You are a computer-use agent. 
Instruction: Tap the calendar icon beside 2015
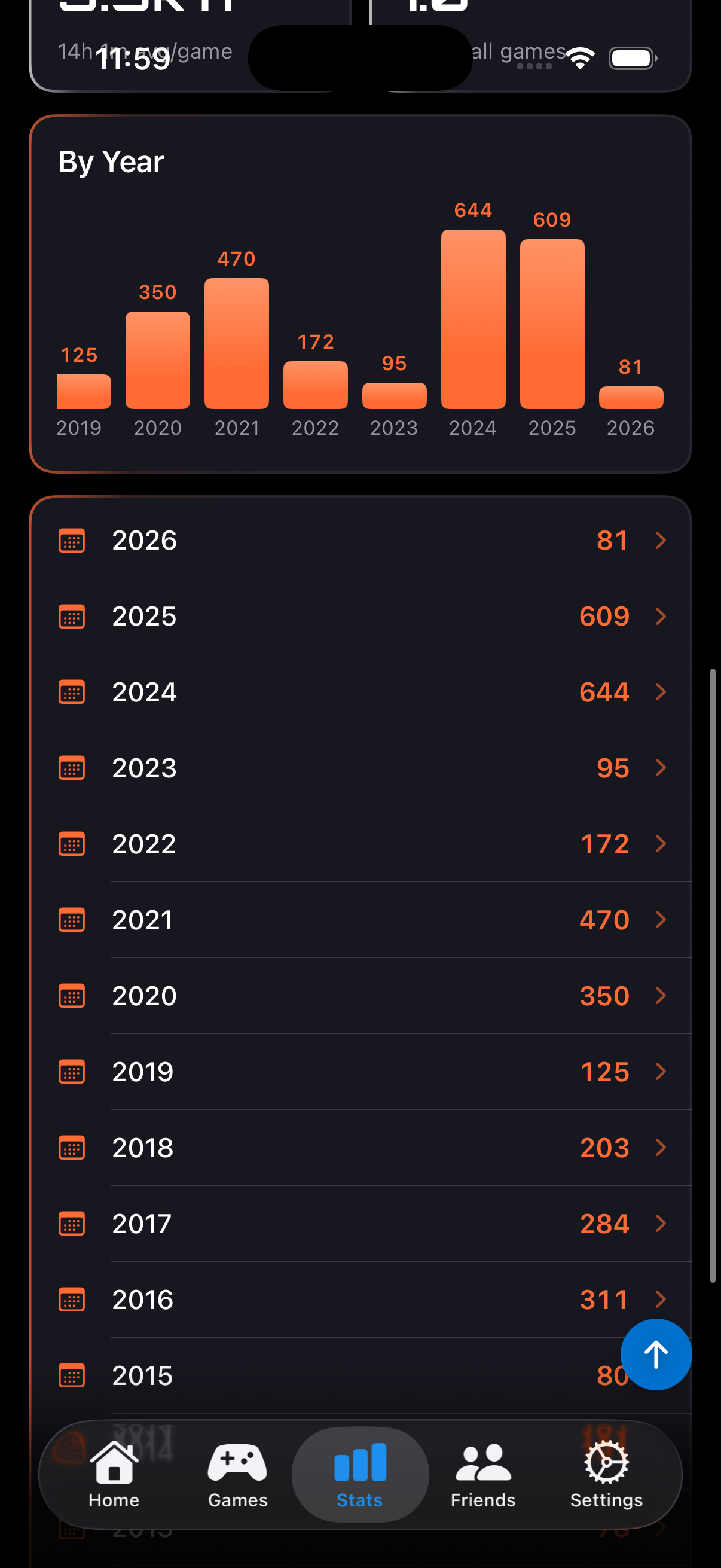(x=72, y=1375)
